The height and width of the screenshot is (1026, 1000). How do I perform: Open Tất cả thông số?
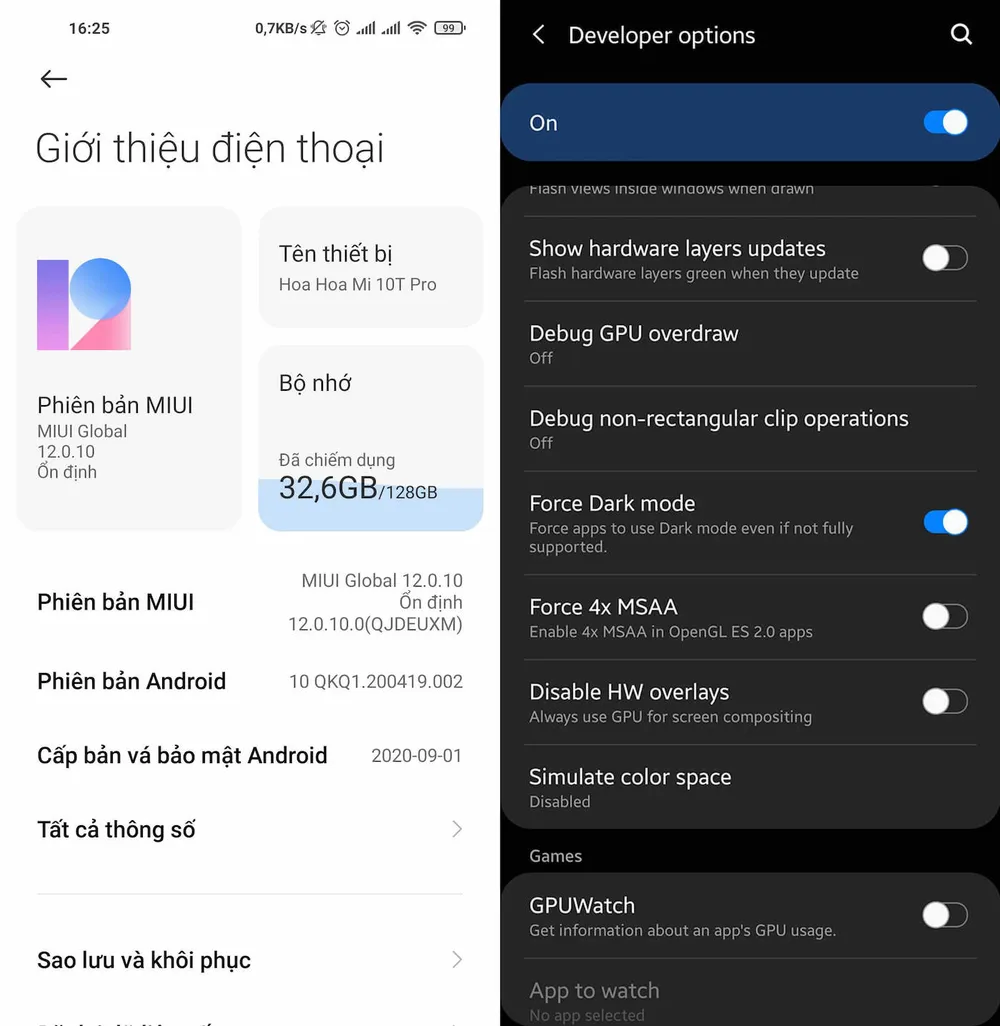coord(250,829)
